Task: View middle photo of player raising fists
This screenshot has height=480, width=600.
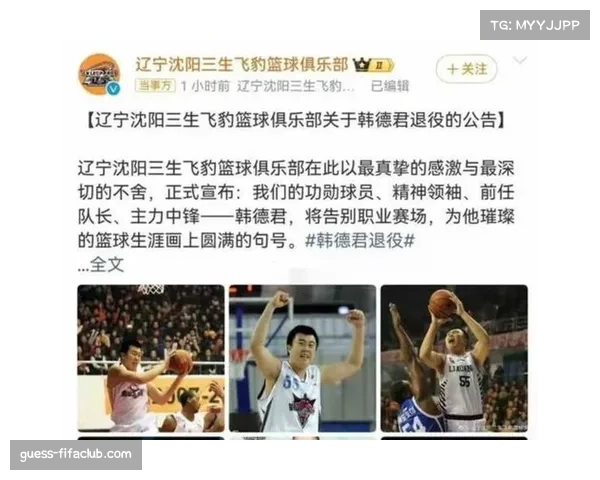Action: point(302,358)
